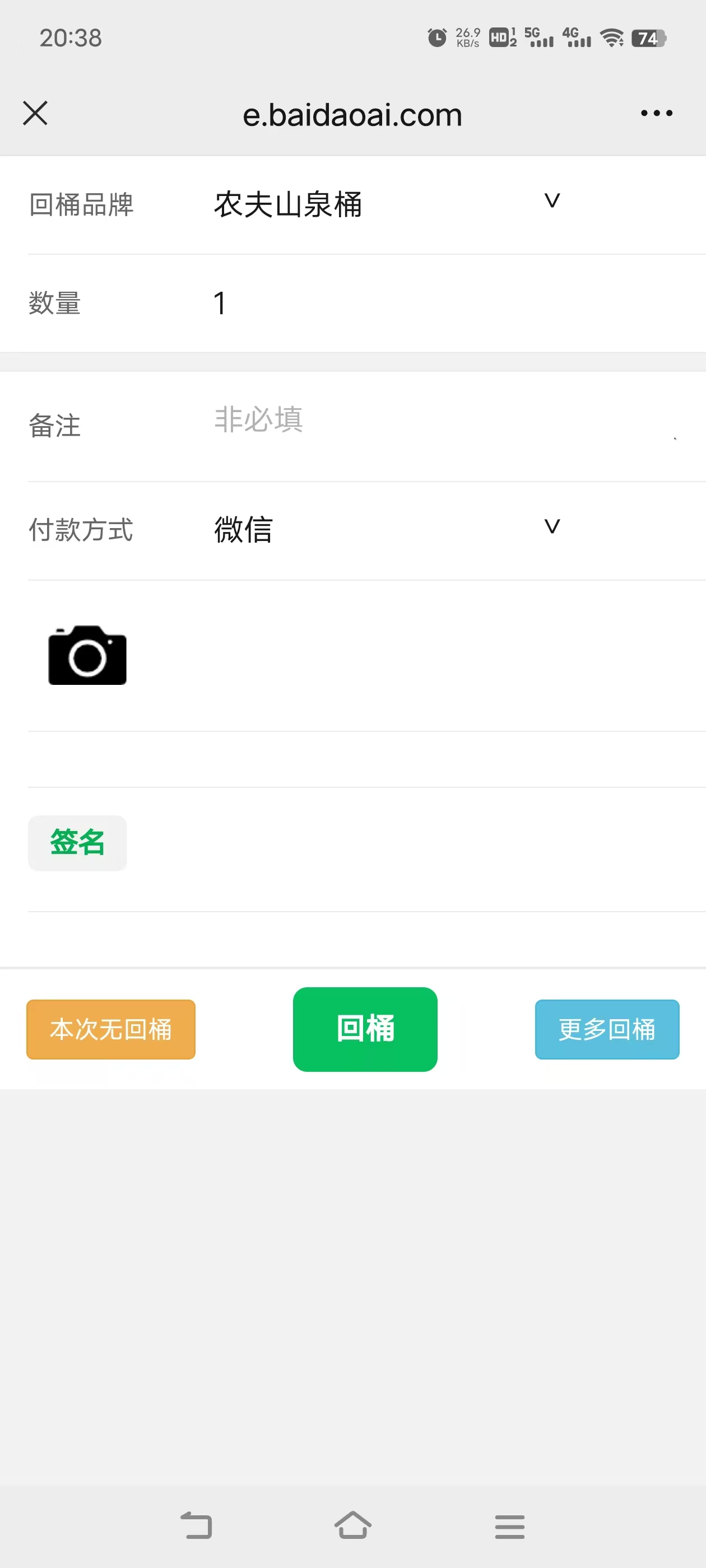Choose 本次无回桶 for no bucket return

click(x=110, y=1029)
